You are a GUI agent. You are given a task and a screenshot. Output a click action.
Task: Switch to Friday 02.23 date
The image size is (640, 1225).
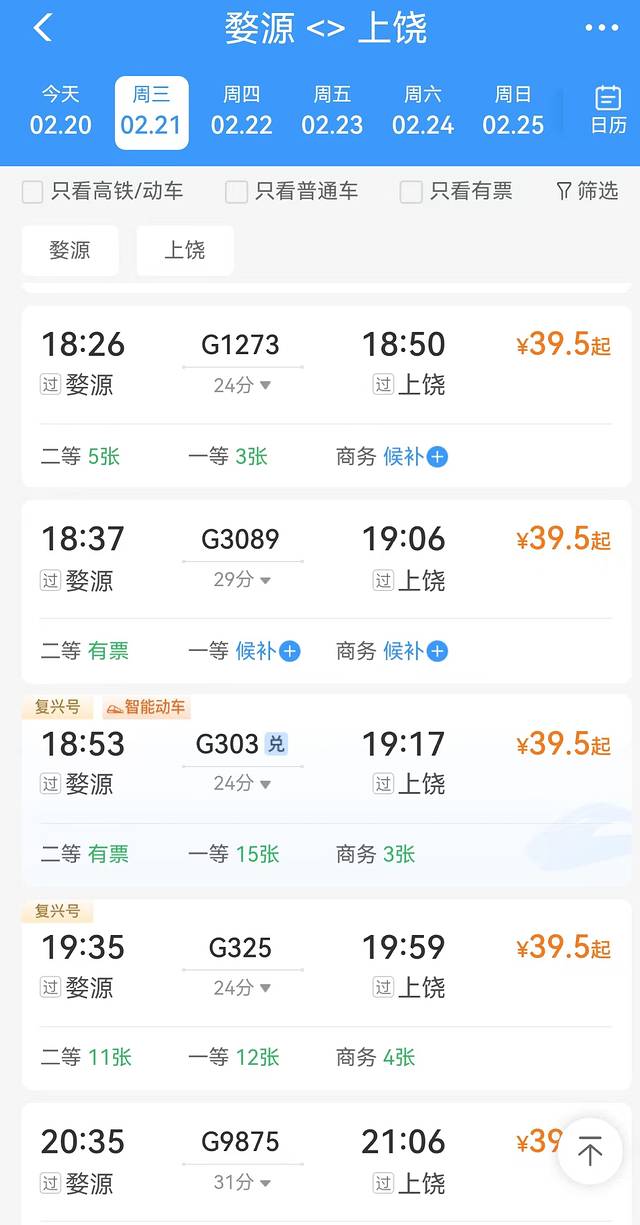coord(332,111)
